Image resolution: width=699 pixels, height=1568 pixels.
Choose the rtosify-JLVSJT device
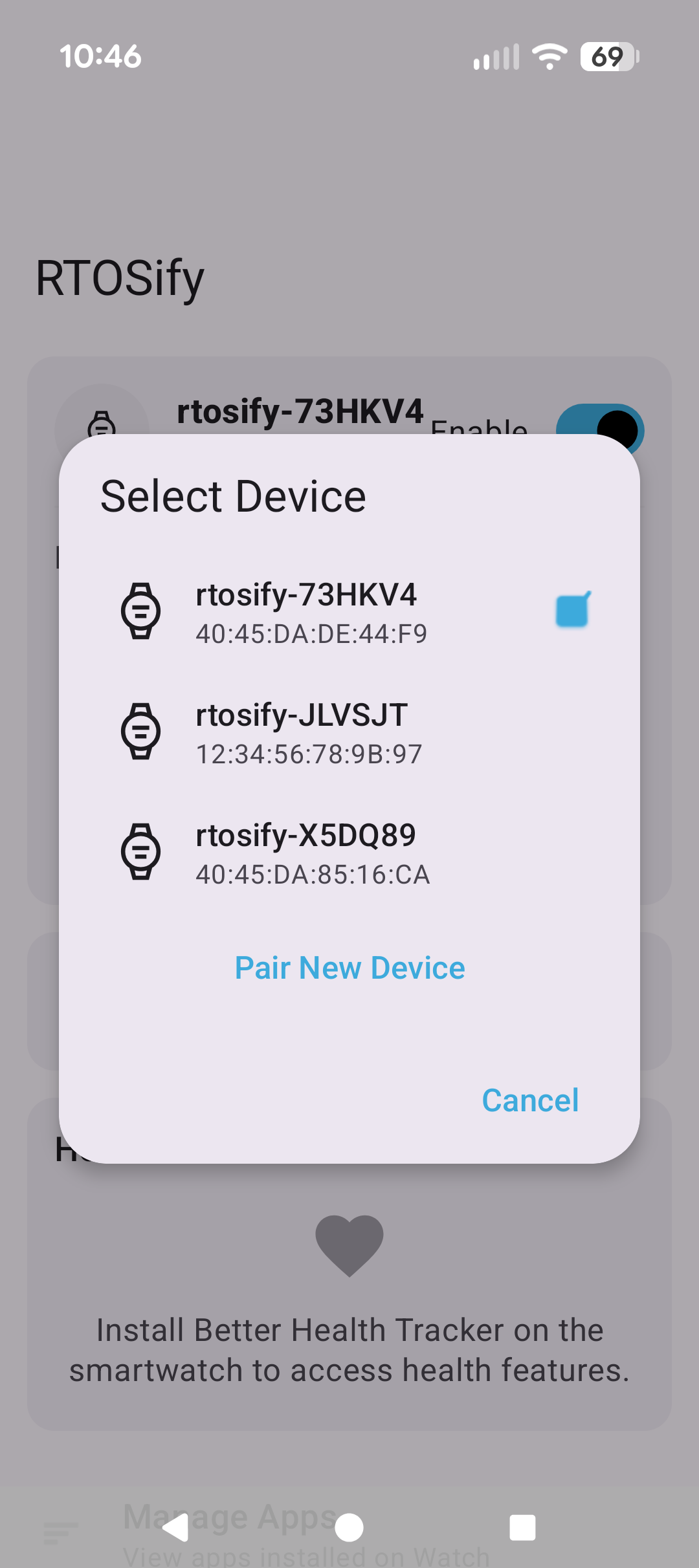349,732
